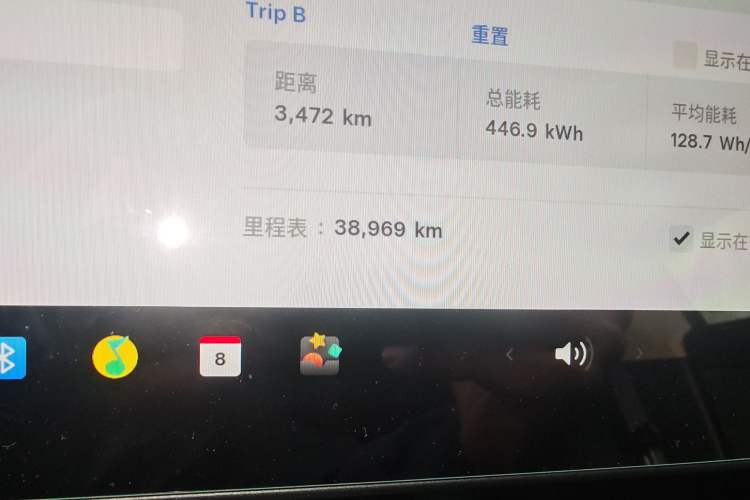Open the Toybox app icon
Viewport: 750px width, 500px height.
tap(320, 354)
